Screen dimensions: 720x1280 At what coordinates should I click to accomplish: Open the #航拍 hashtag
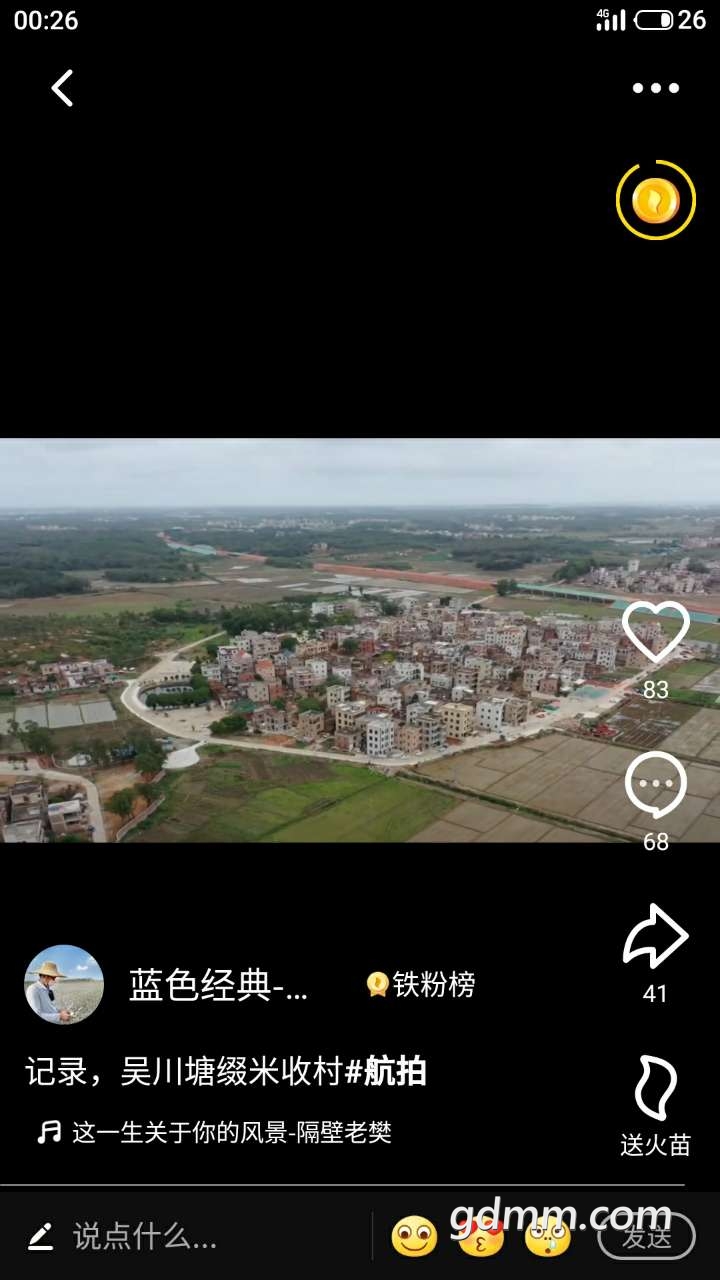(386, 1072)
